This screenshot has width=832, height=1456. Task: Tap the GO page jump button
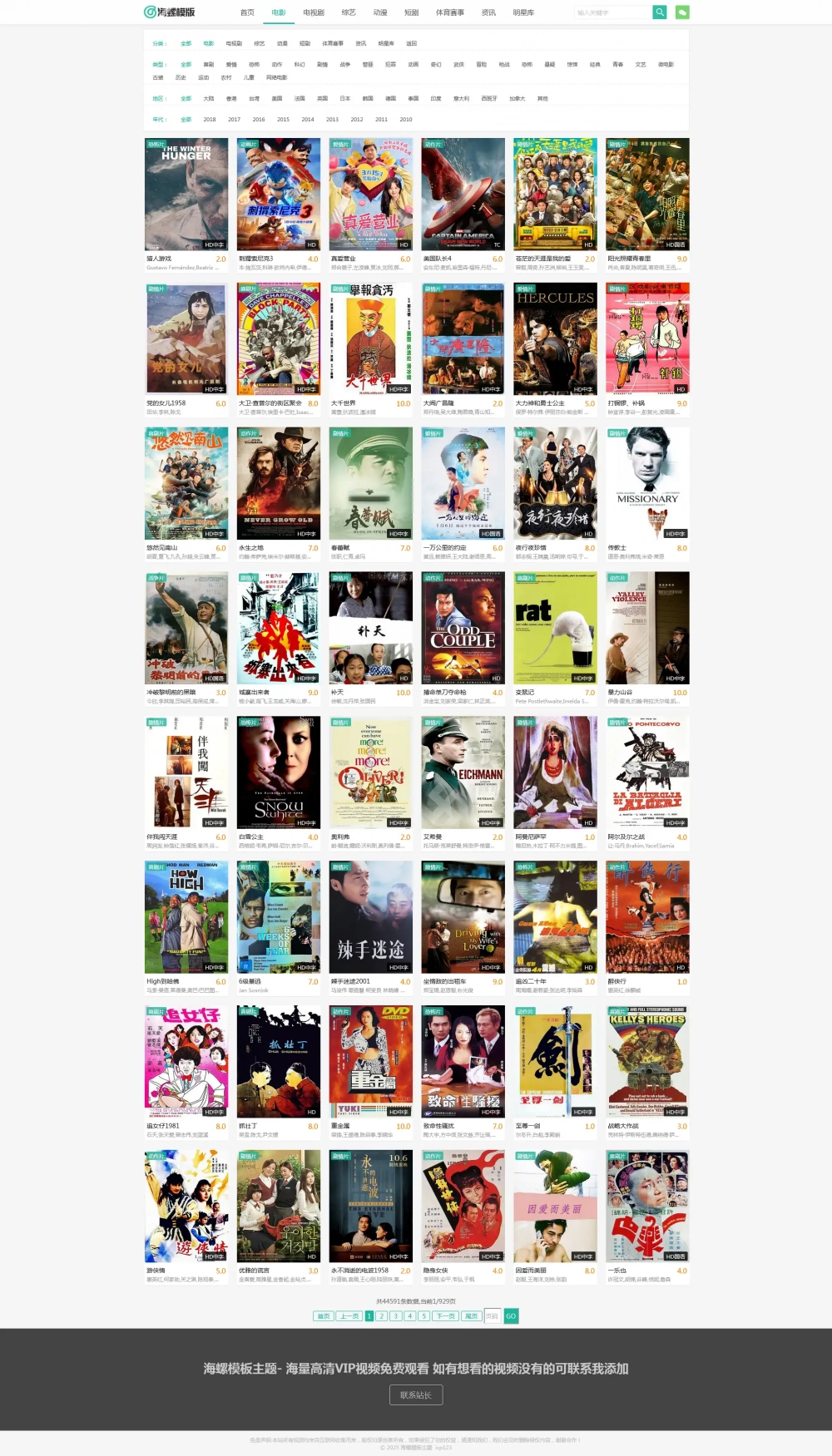511,1315
